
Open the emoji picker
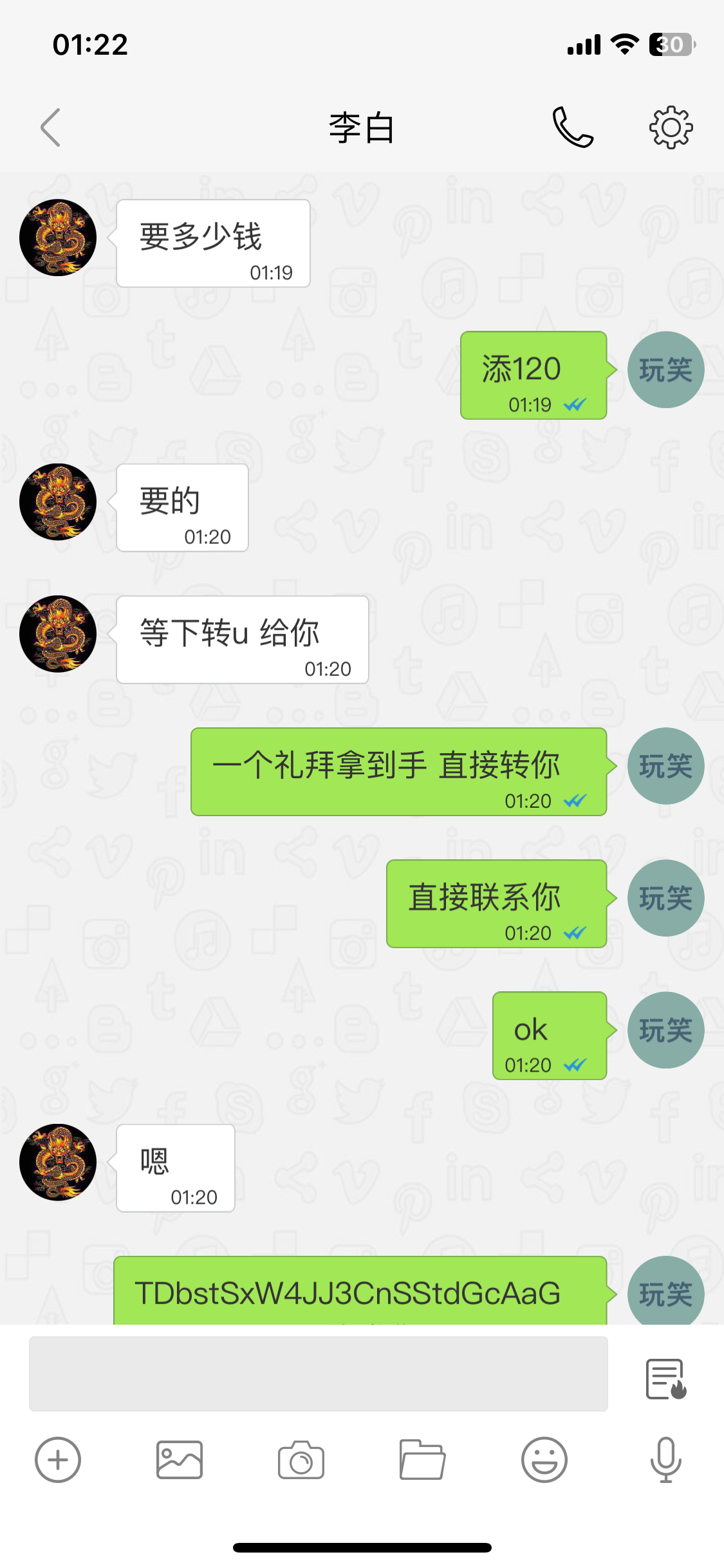[544, 1460]
